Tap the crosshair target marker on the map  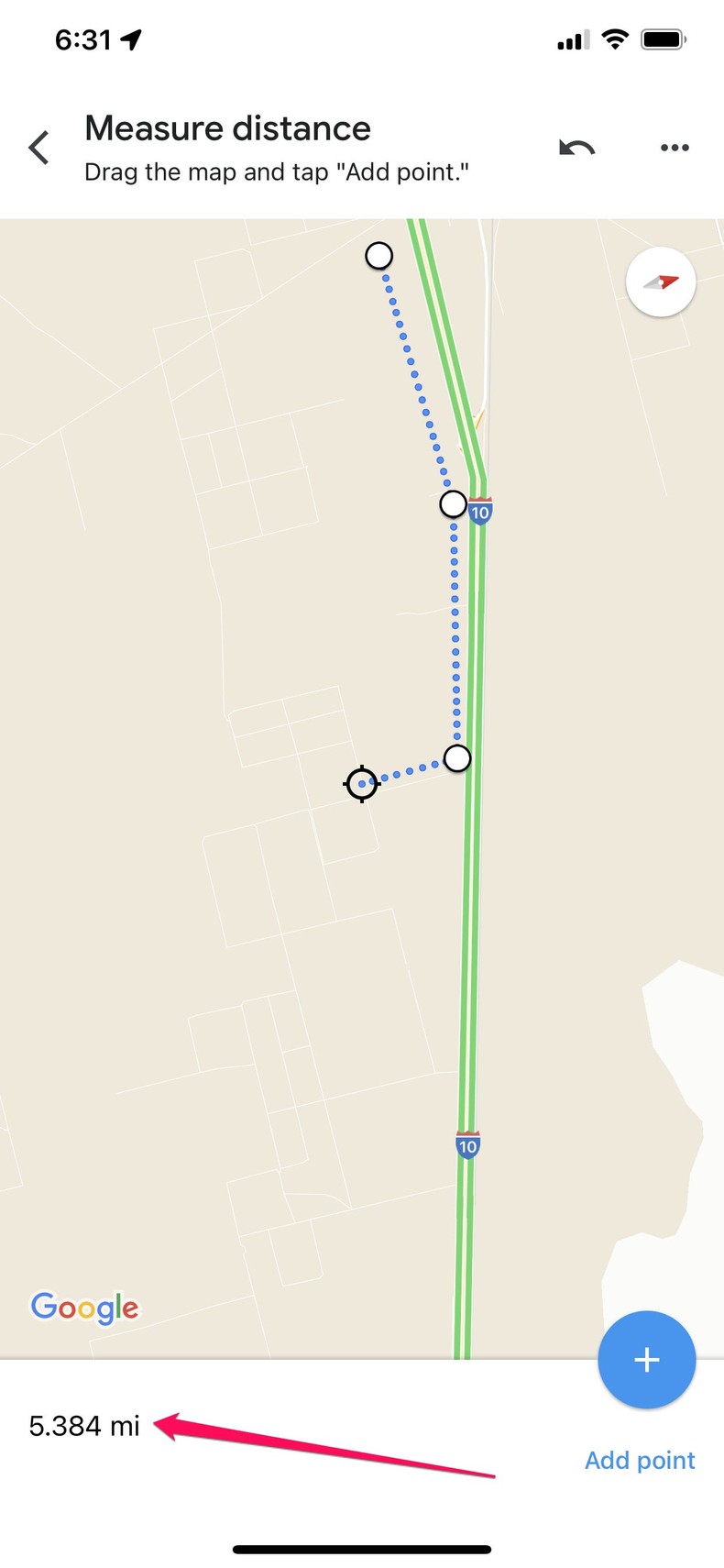[x=361, y=783]
